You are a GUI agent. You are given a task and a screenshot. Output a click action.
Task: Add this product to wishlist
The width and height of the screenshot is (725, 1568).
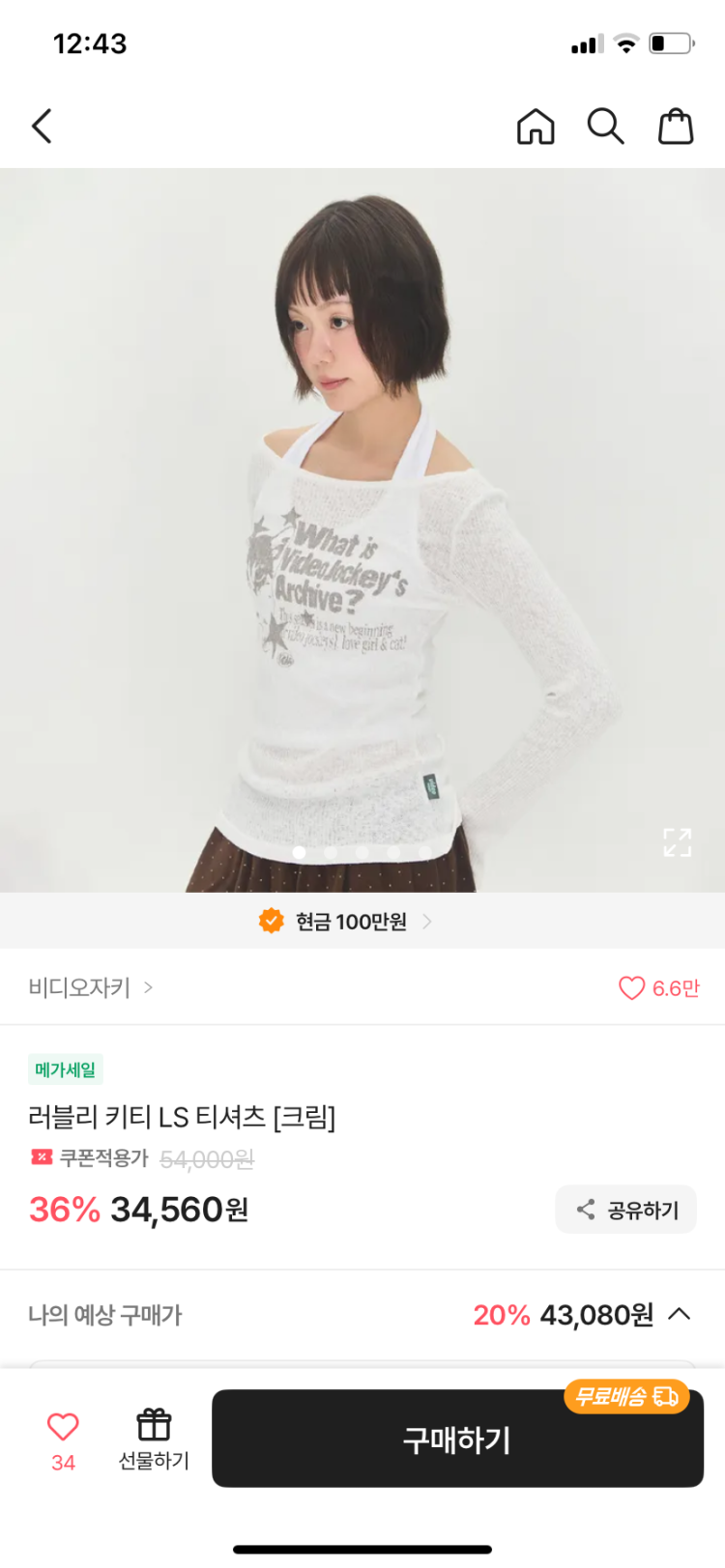click(x=63, y=1438)
